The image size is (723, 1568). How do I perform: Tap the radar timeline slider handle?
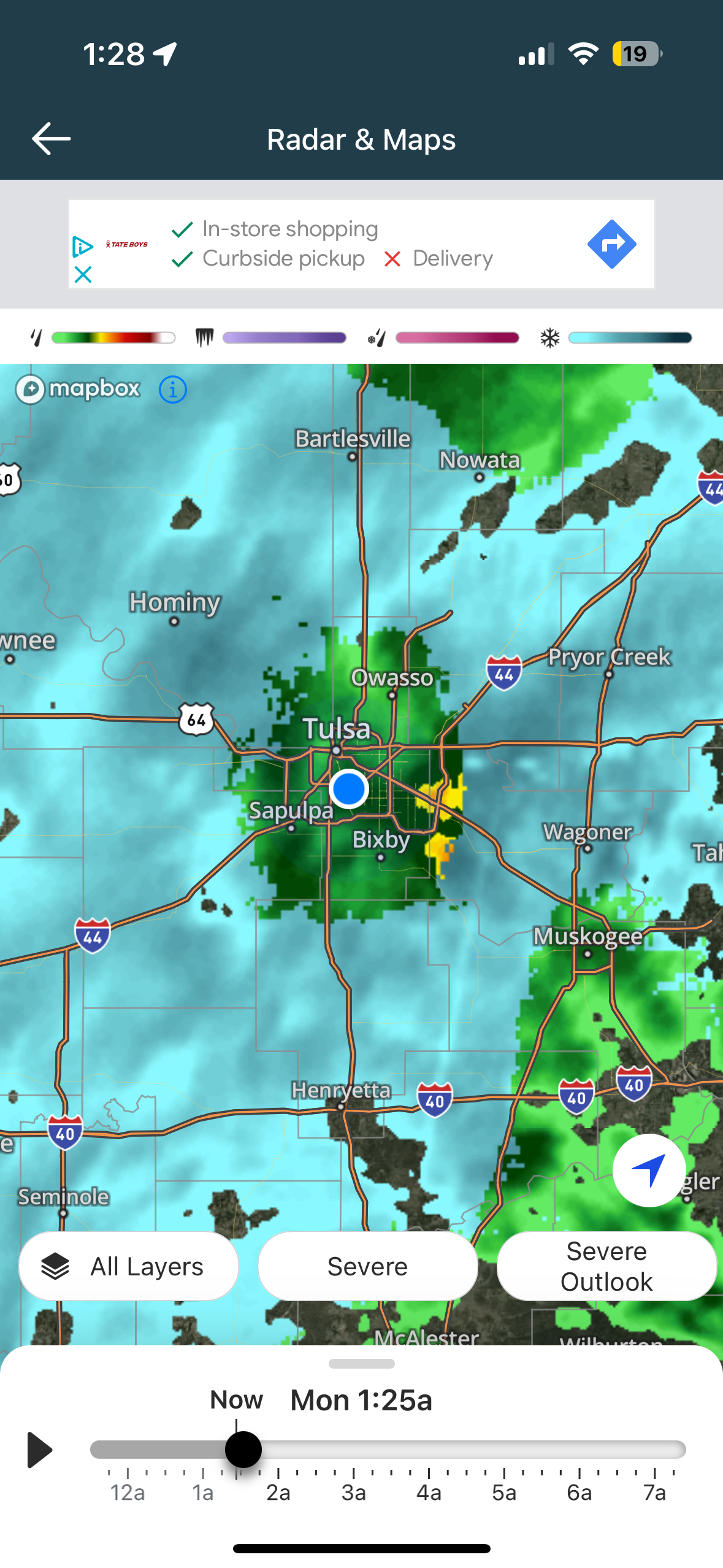[x=243, y=1450]
